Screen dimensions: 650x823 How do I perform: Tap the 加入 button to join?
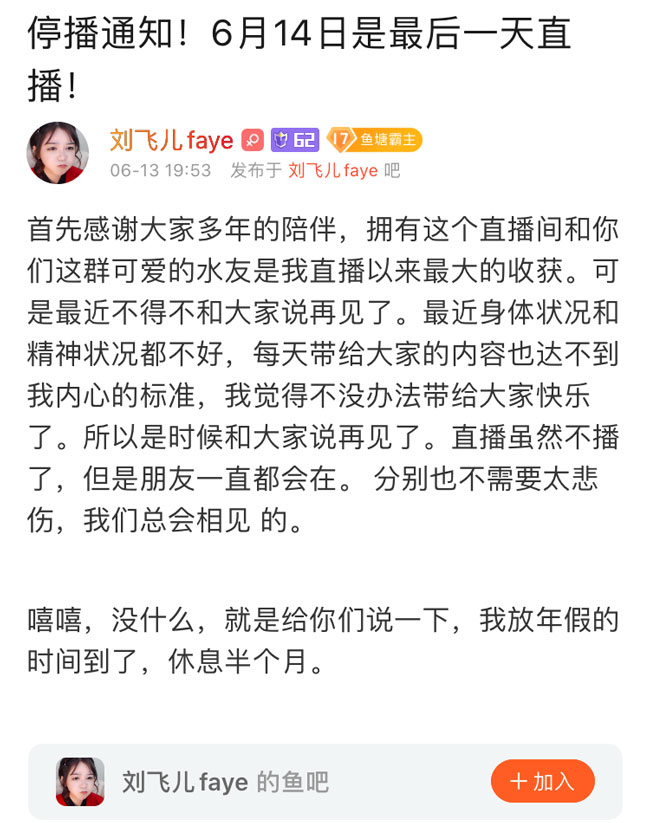point(542,782)
